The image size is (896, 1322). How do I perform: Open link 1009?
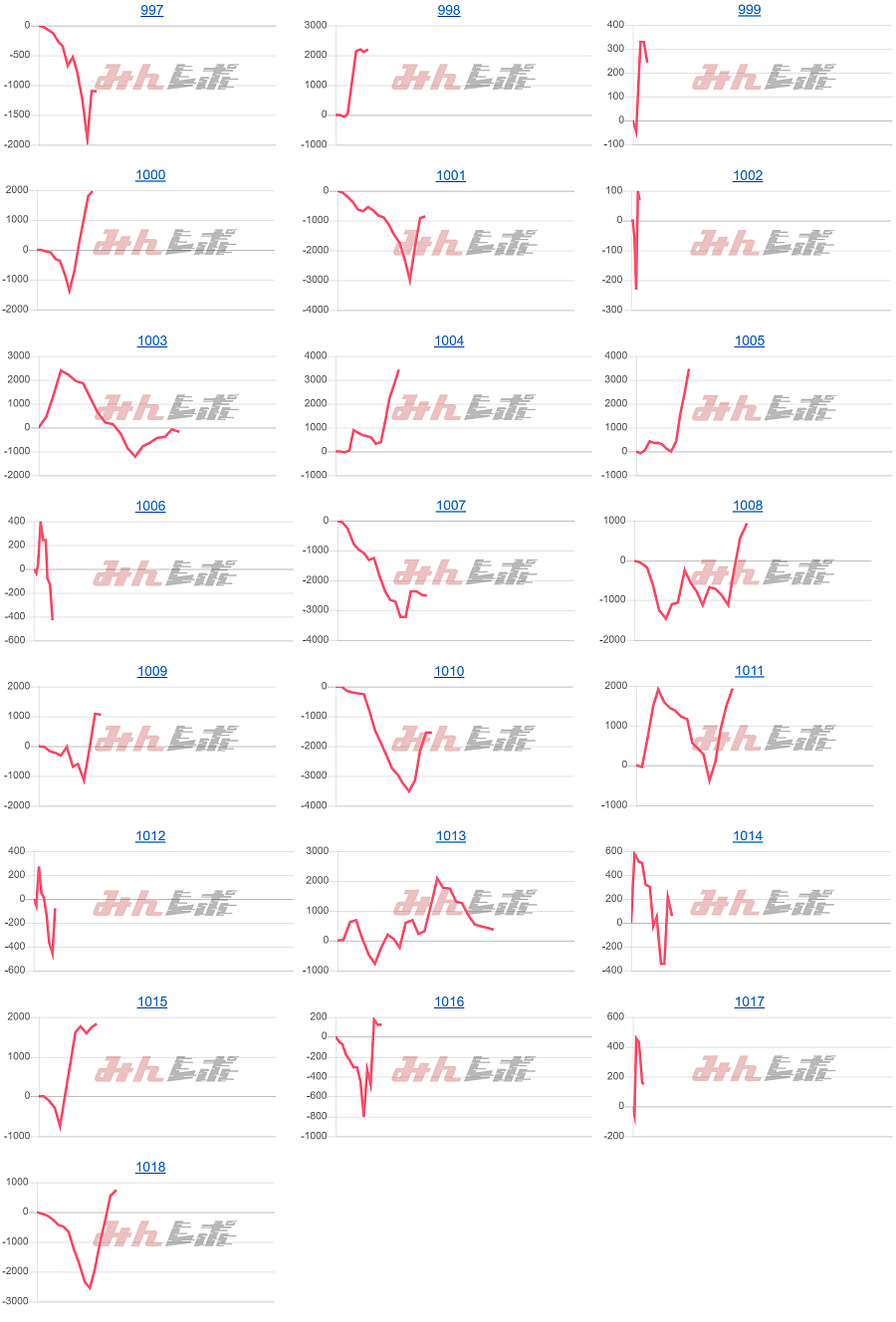[x=151, y=671]
